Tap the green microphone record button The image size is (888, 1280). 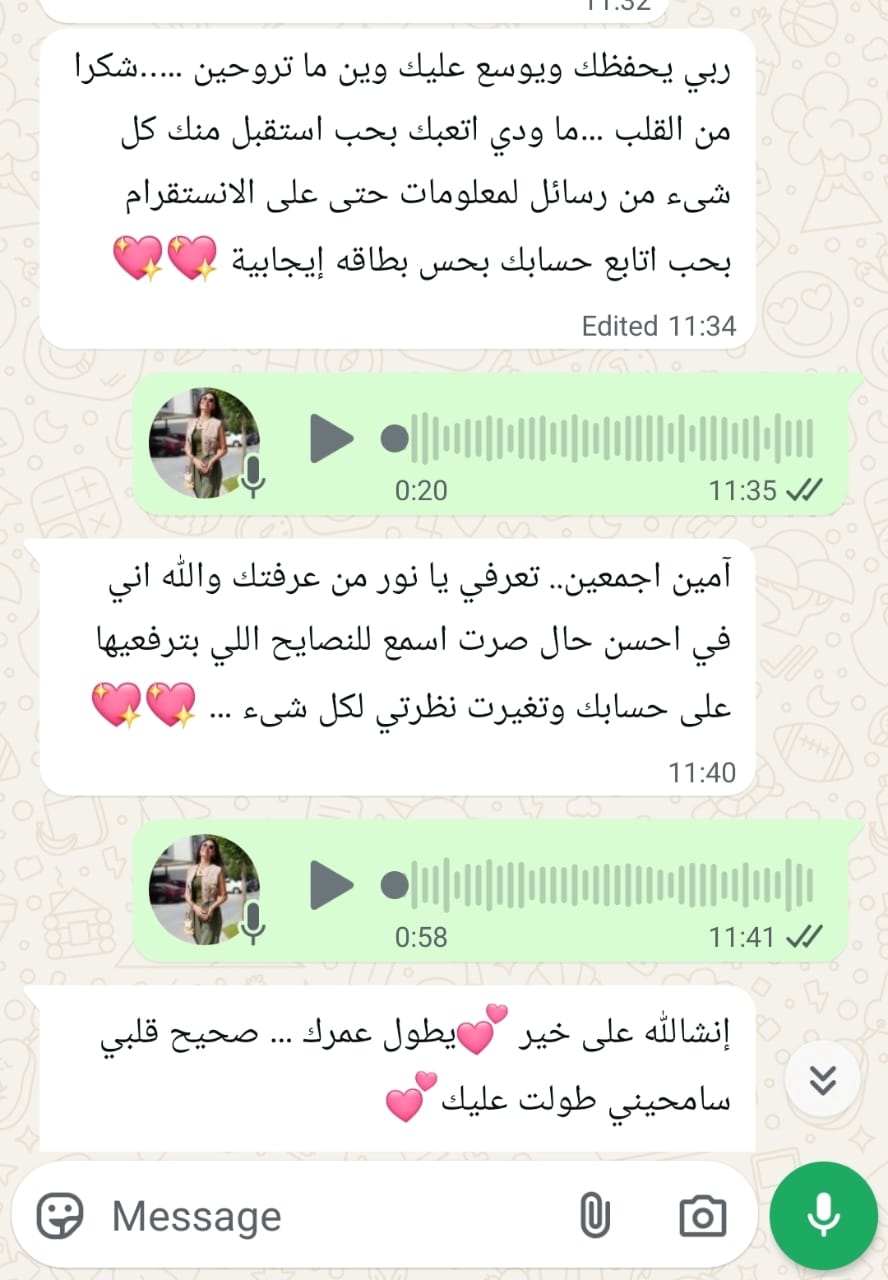[823, 1215]
